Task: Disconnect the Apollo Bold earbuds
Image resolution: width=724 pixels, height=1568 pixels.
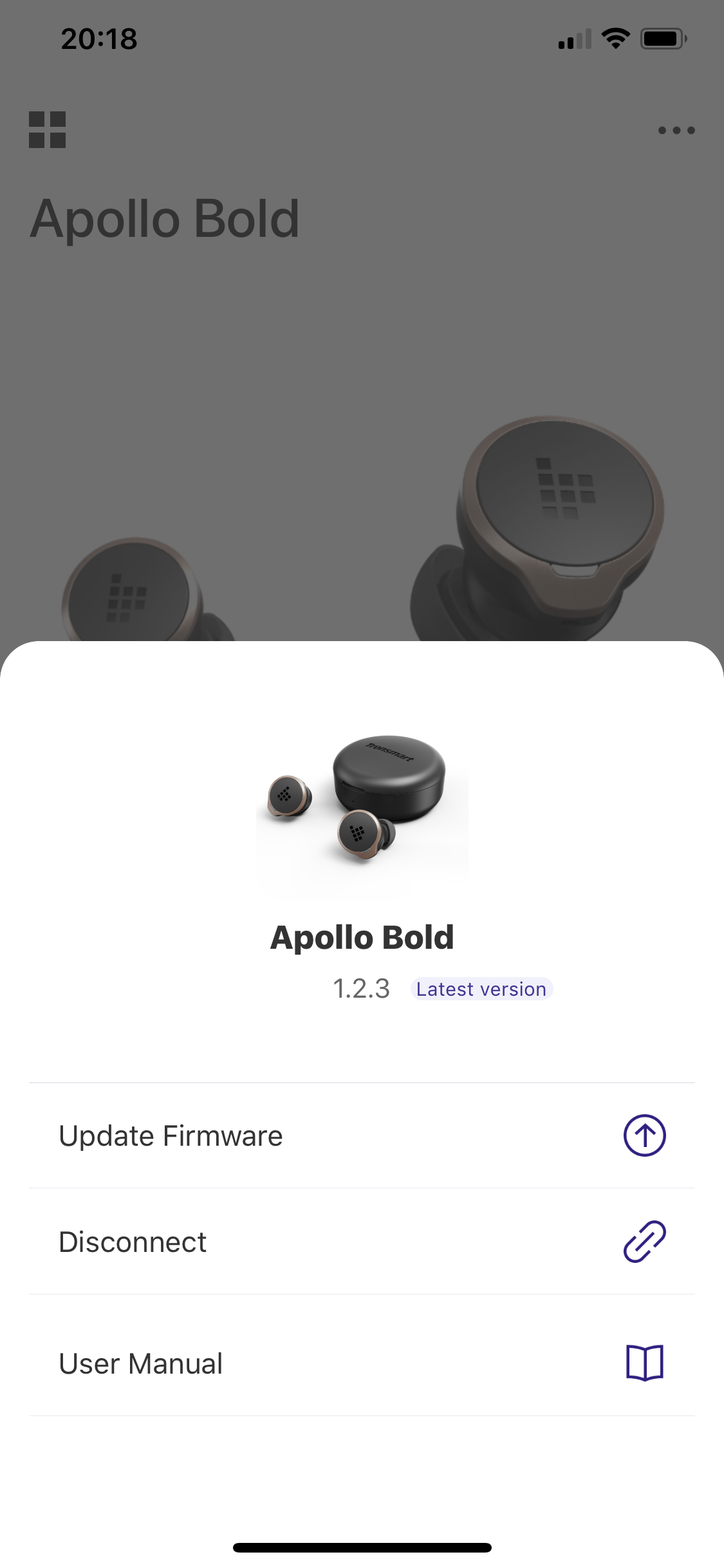Action: click(x=362, y=1242)
